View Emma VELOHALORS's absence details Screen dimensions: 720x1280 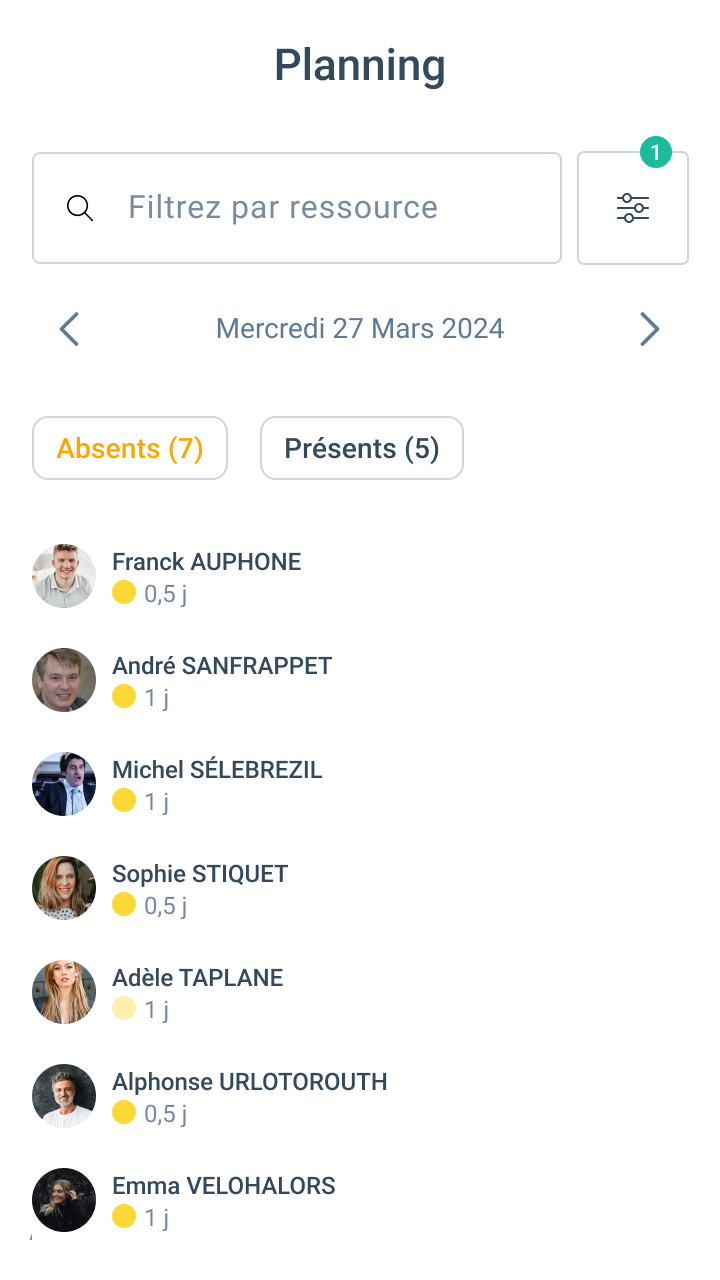click(360, 1200)
